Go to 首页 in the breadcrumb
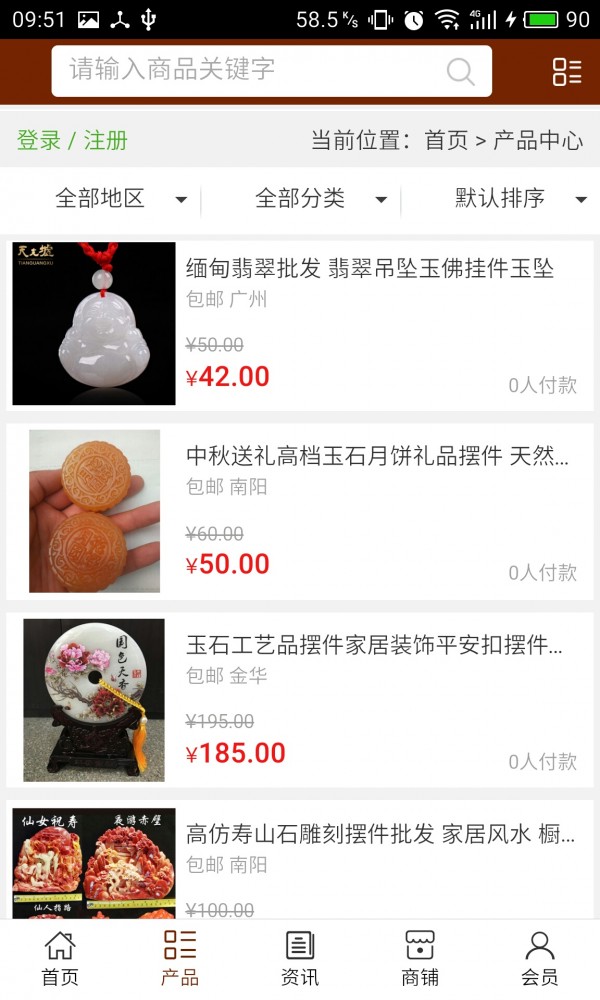 pos(446,140)
